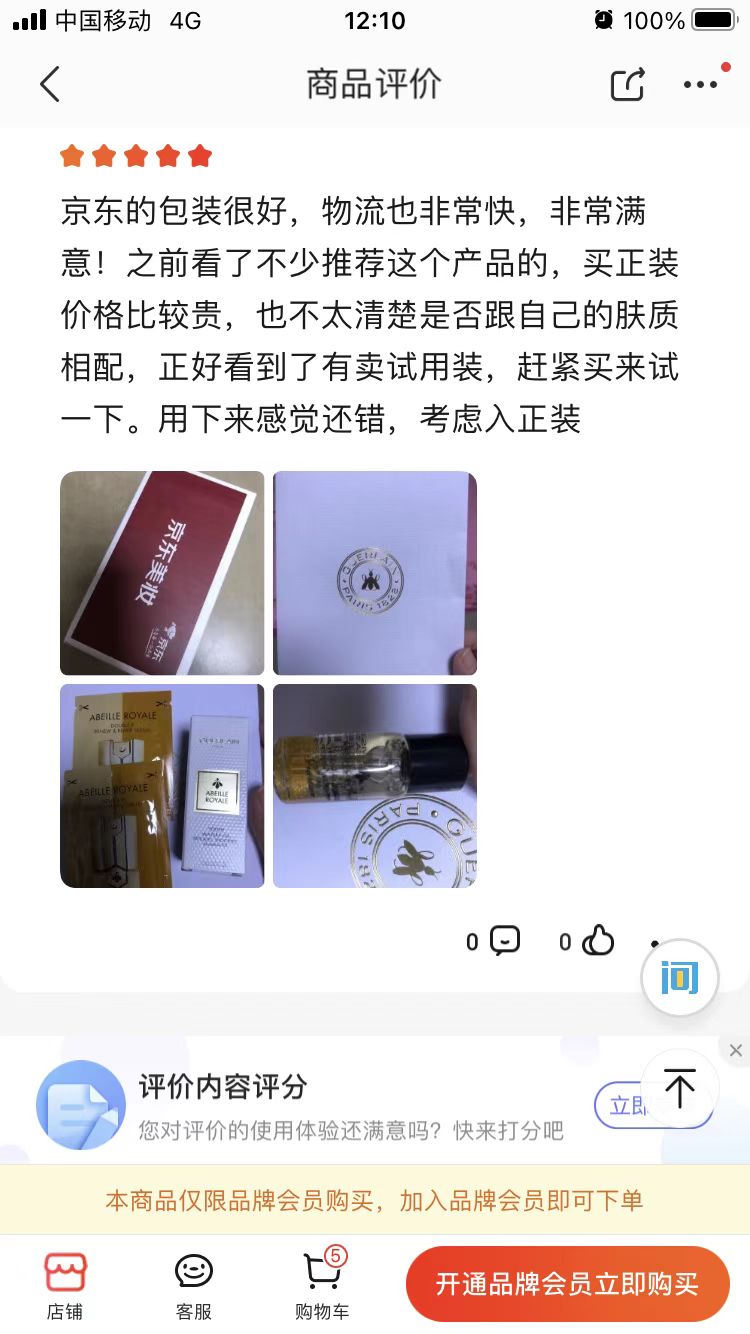Contact 客服 customer service
Screen dimensions: 750x1334
click(194, 1285)
